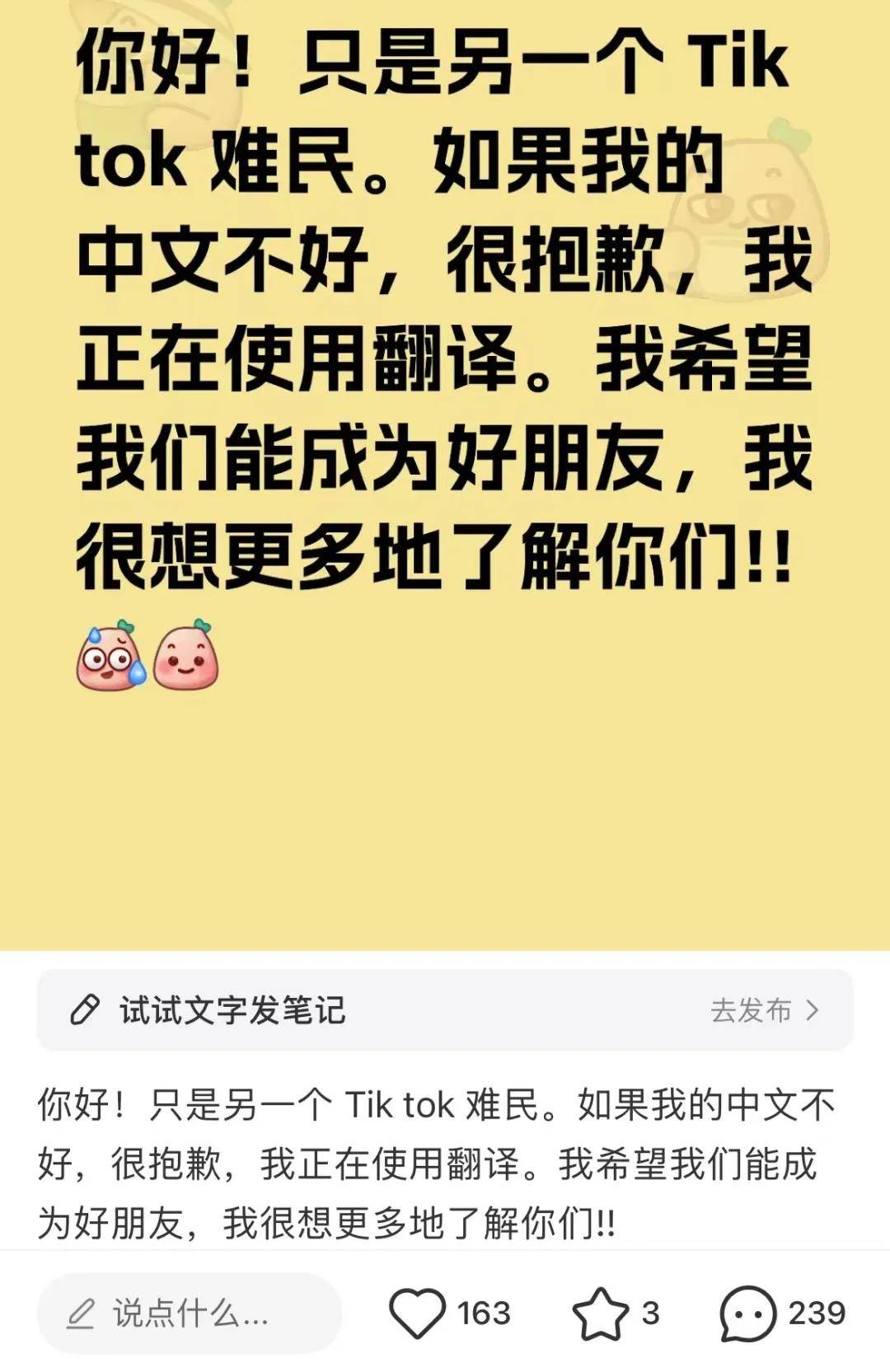Viewport: 890px width, 1372px height.
Task: Save the note using the star icon
Action: point(600,1313)
